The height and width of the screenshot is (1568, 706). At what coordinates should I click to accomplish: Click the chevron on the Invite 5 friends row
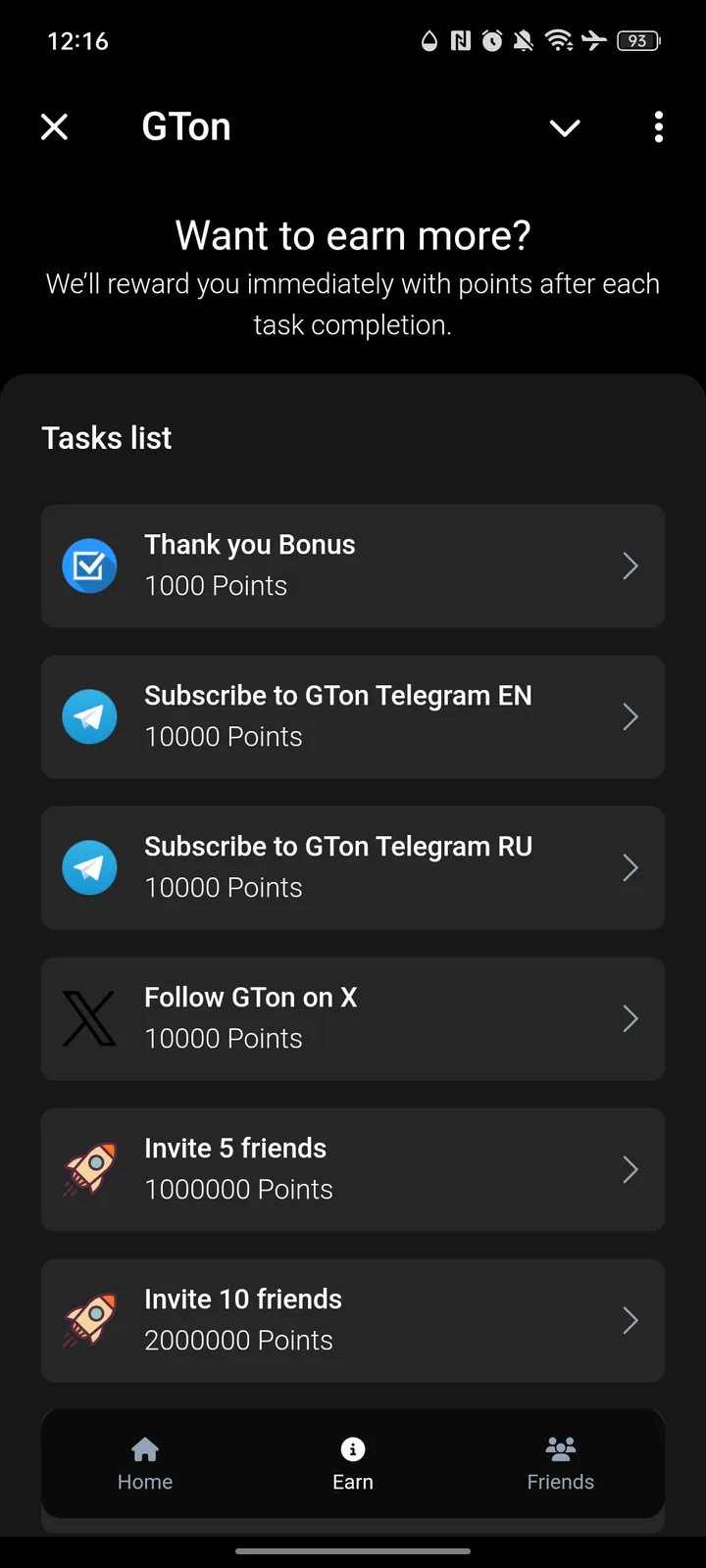(x=630, y=1169)
